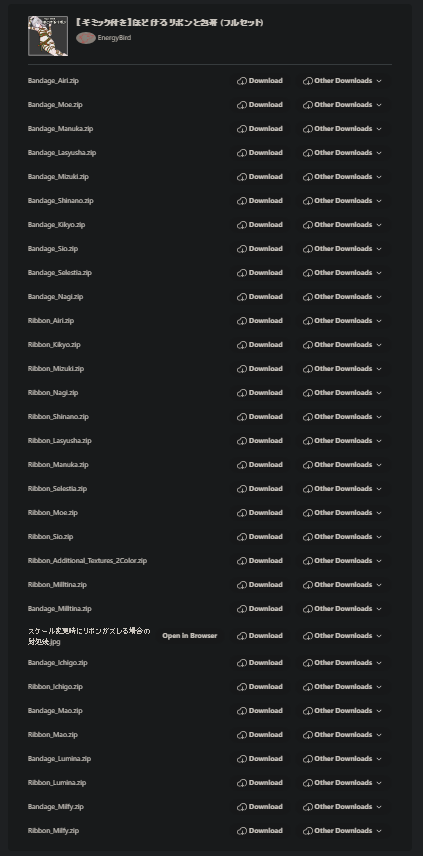
Task: Download Bandage_Manuka.zip file
Action: click(260, 129)
